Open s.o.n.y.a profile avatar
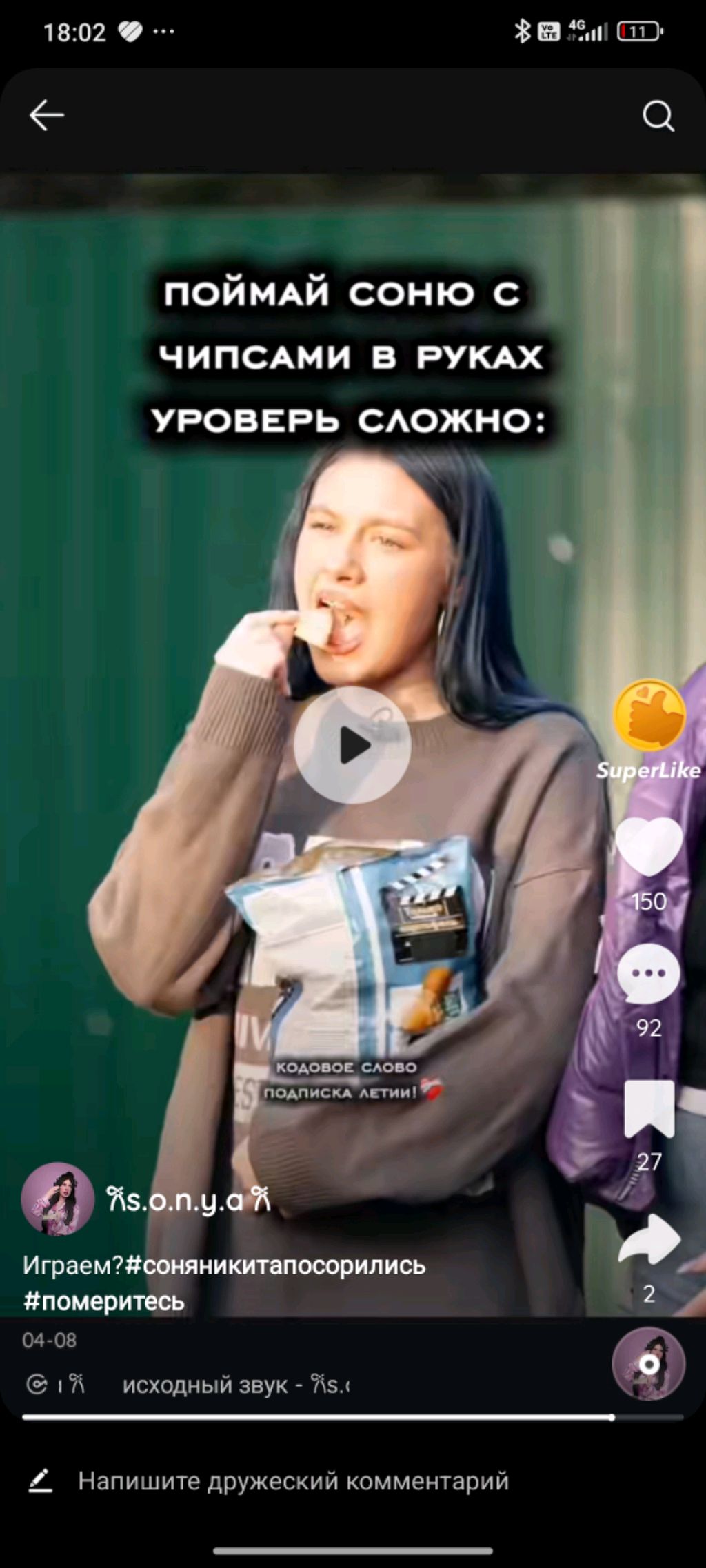The image size is (706, 1568). [58, 1199]
